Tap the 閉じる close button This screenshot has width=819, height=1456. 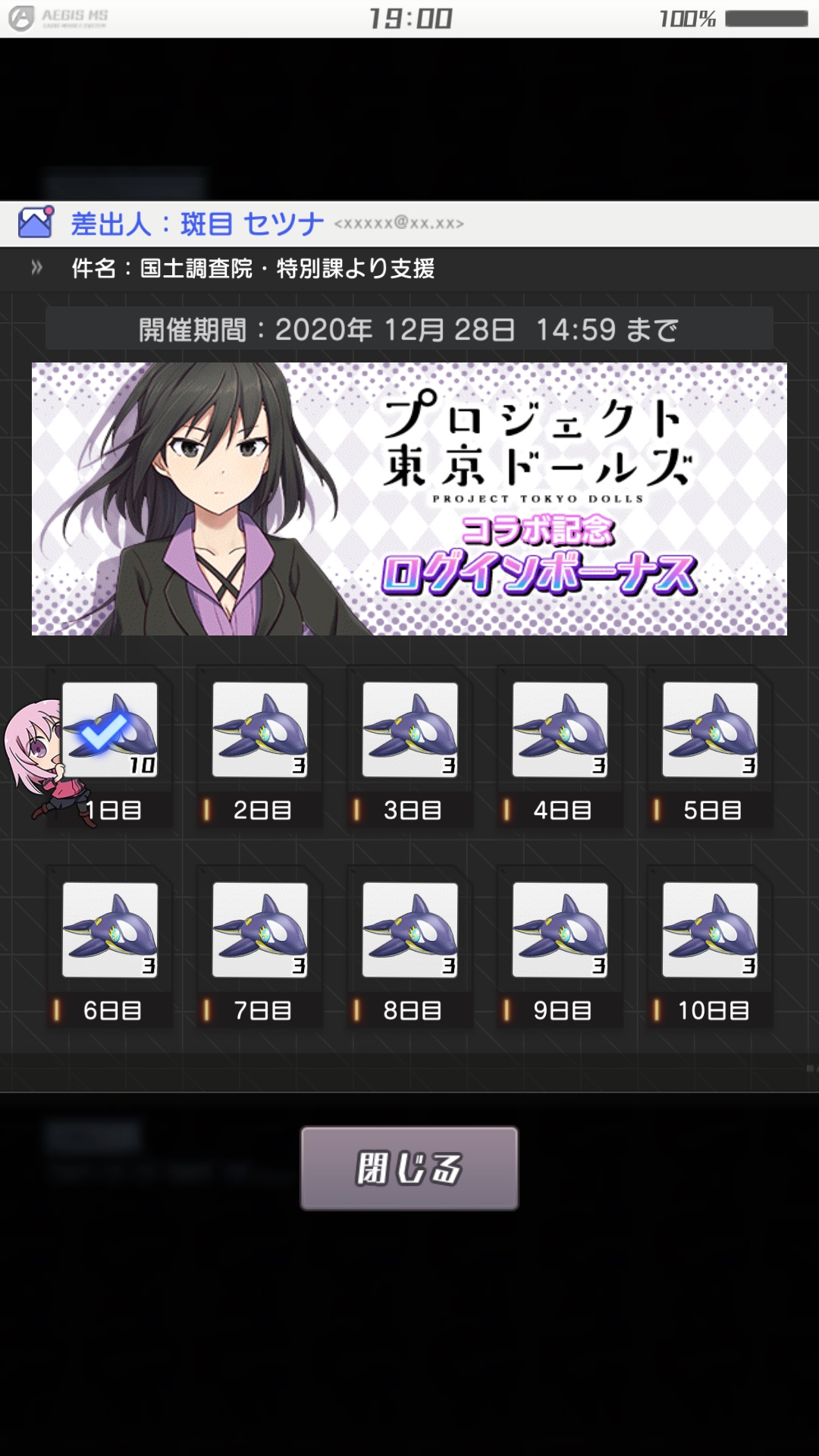click(409, 1168)
